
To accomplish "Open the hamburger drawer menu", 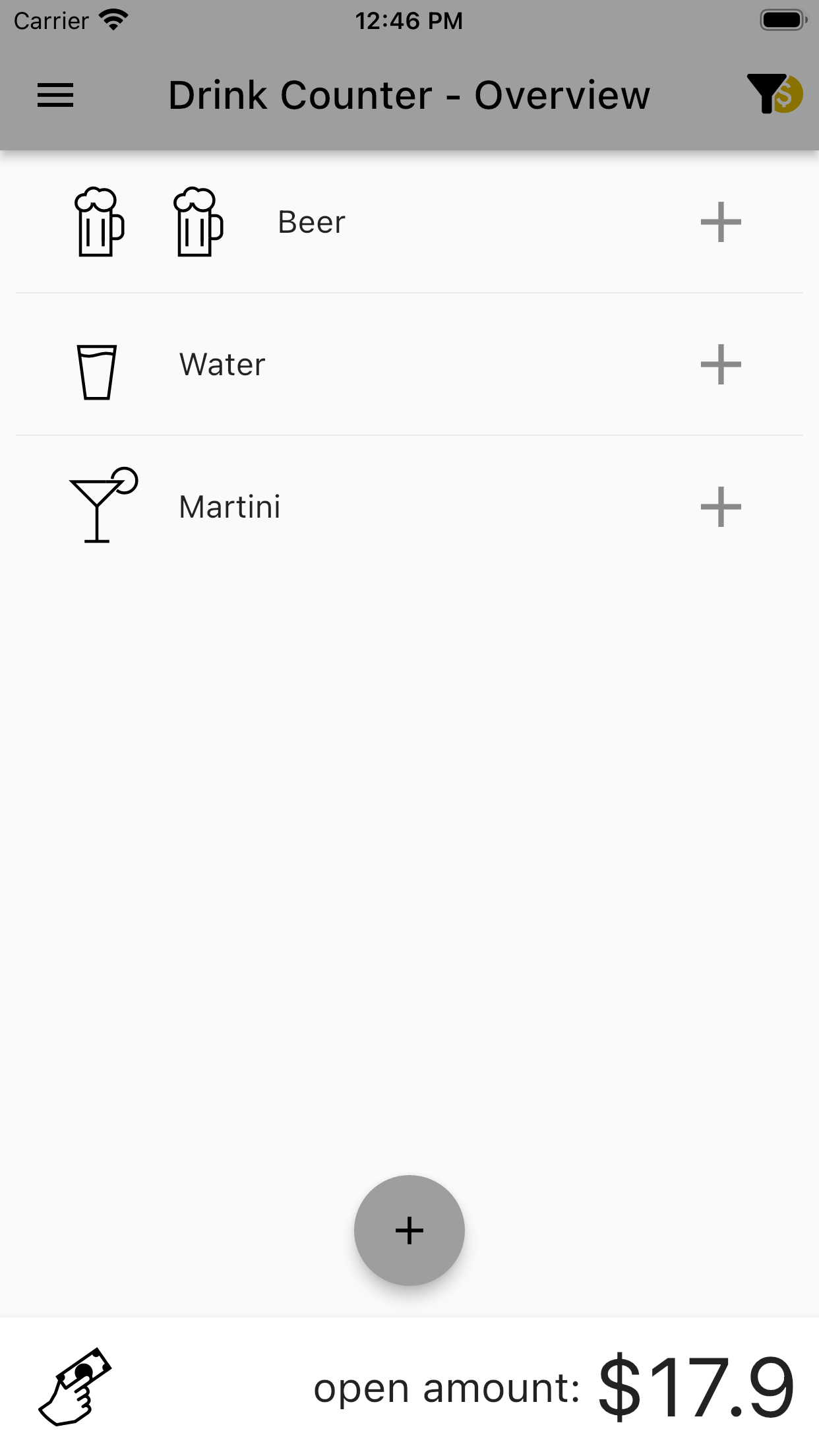I will [x=55, y=96].
